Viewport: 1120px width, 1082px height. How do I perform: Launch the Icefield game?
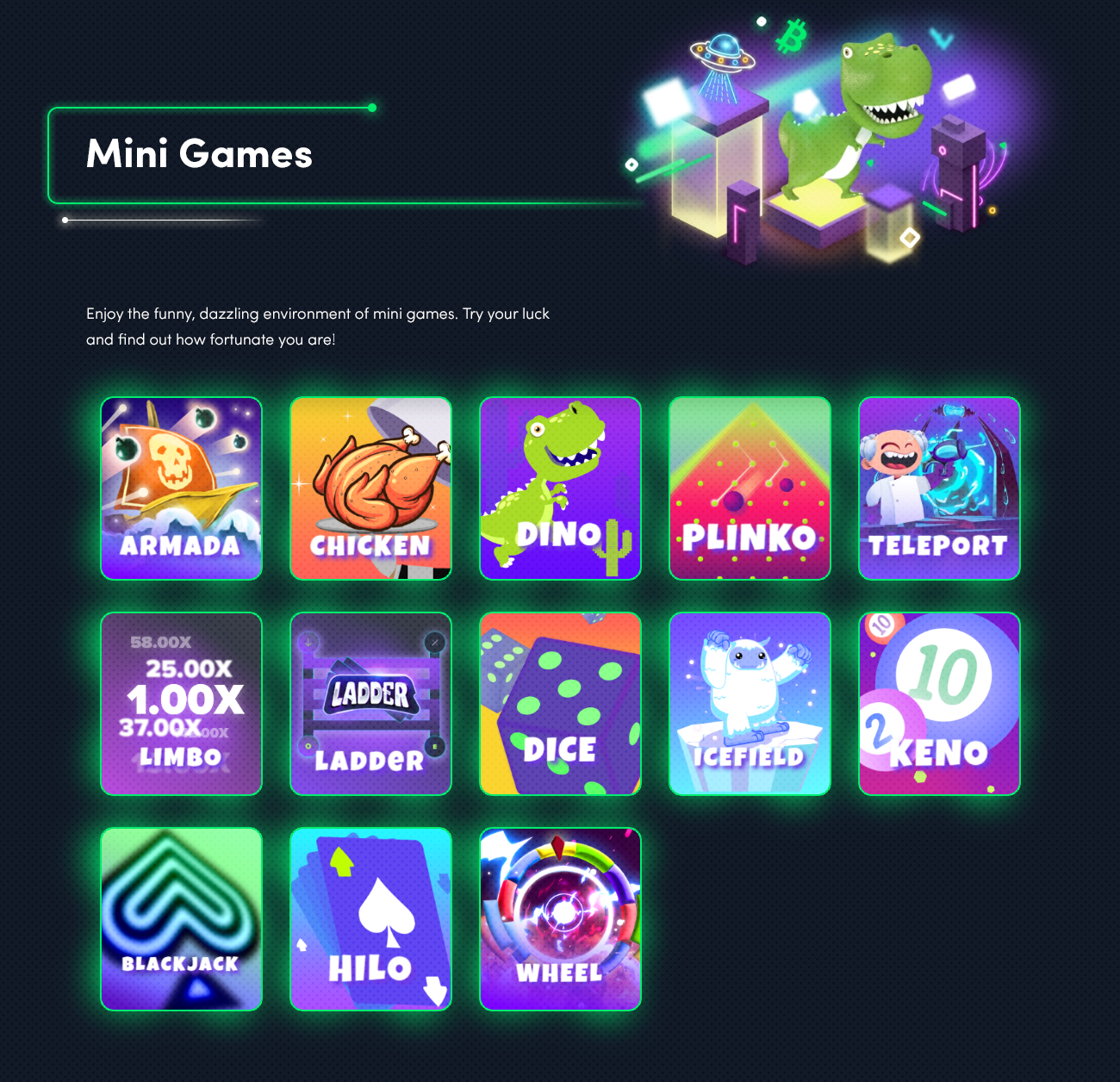pyautogui.click(x=750, y=704)
